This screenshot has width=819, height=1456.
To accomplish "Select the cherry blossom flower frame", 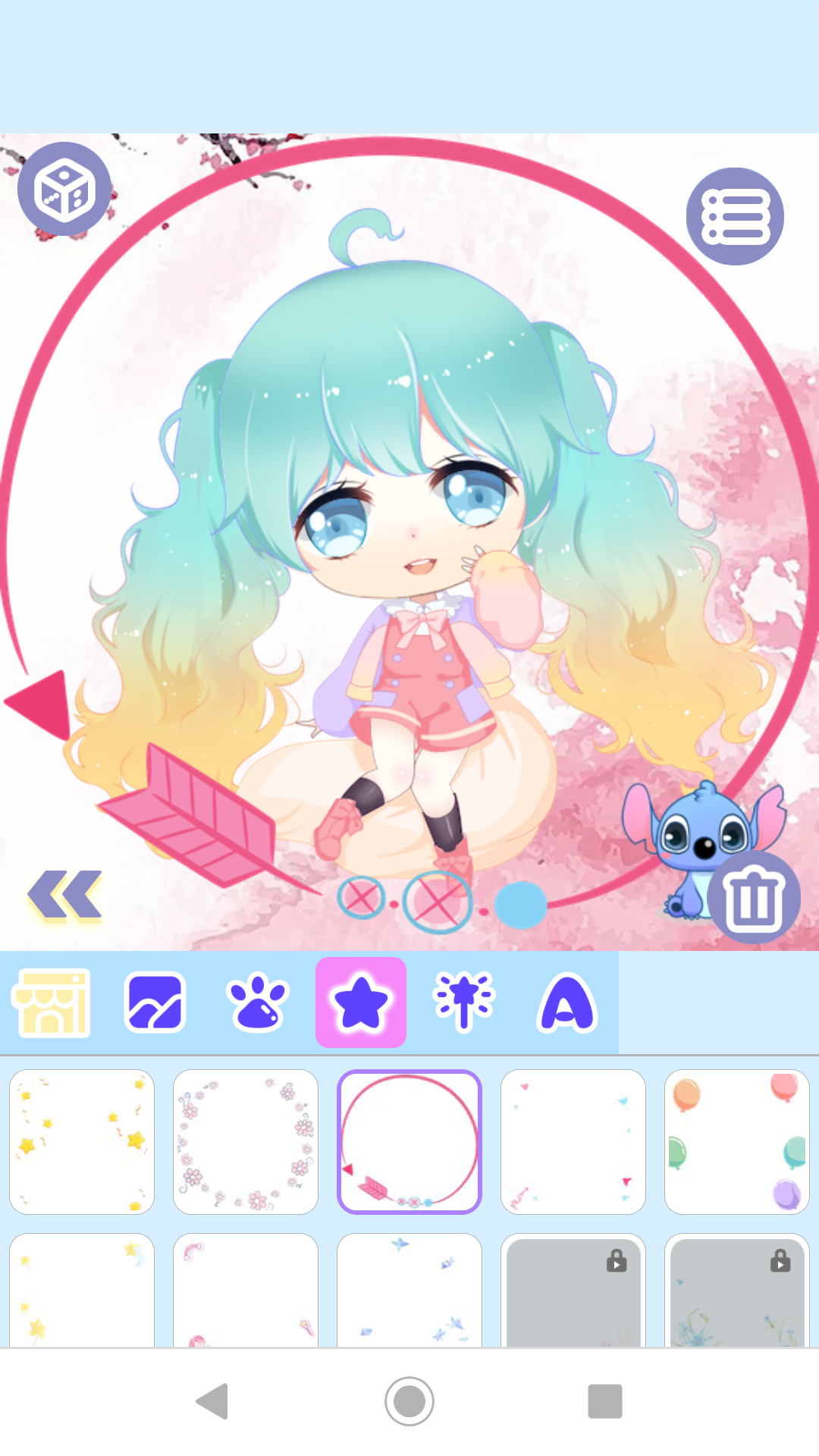I will tap(246, 1141).
